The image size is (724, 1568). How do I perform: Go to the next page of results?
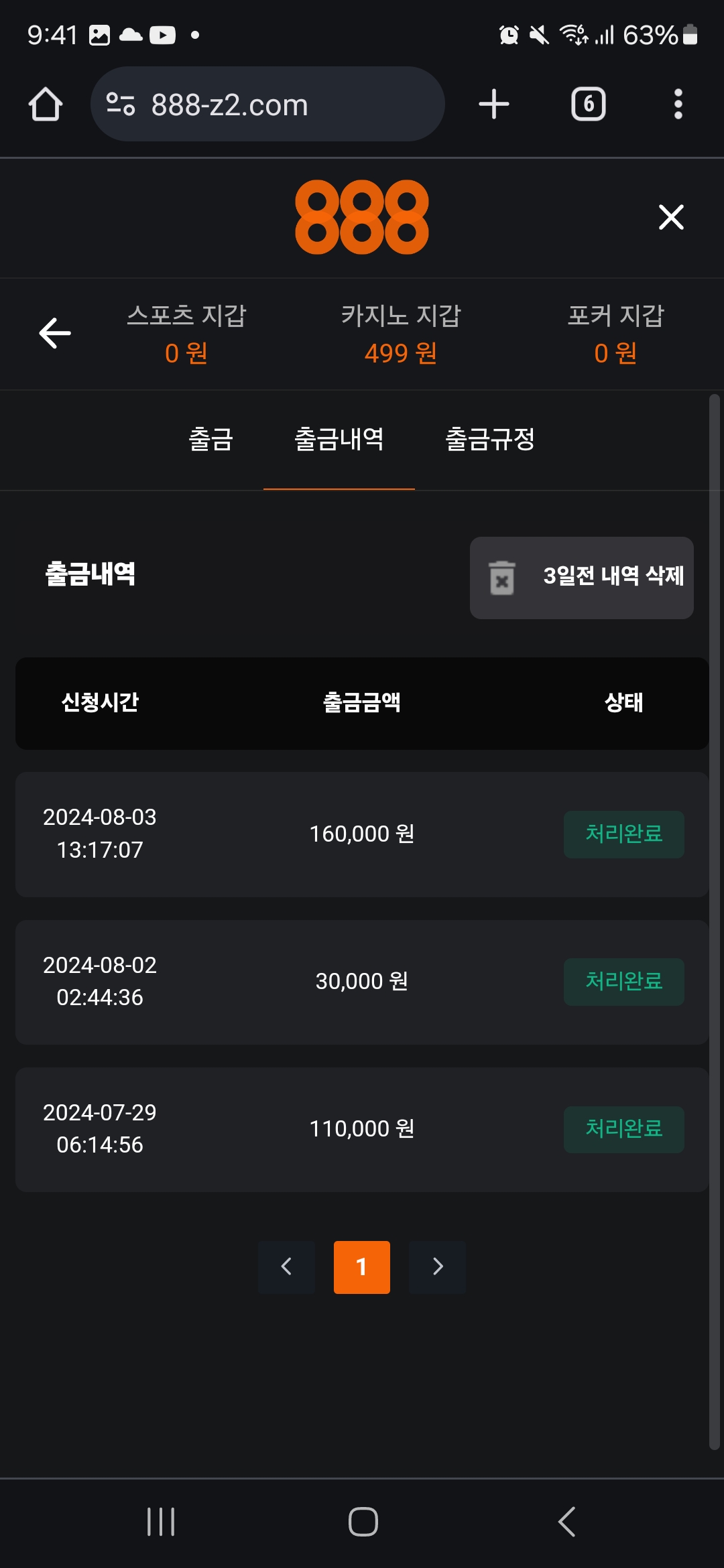[x=437, y=1266]
